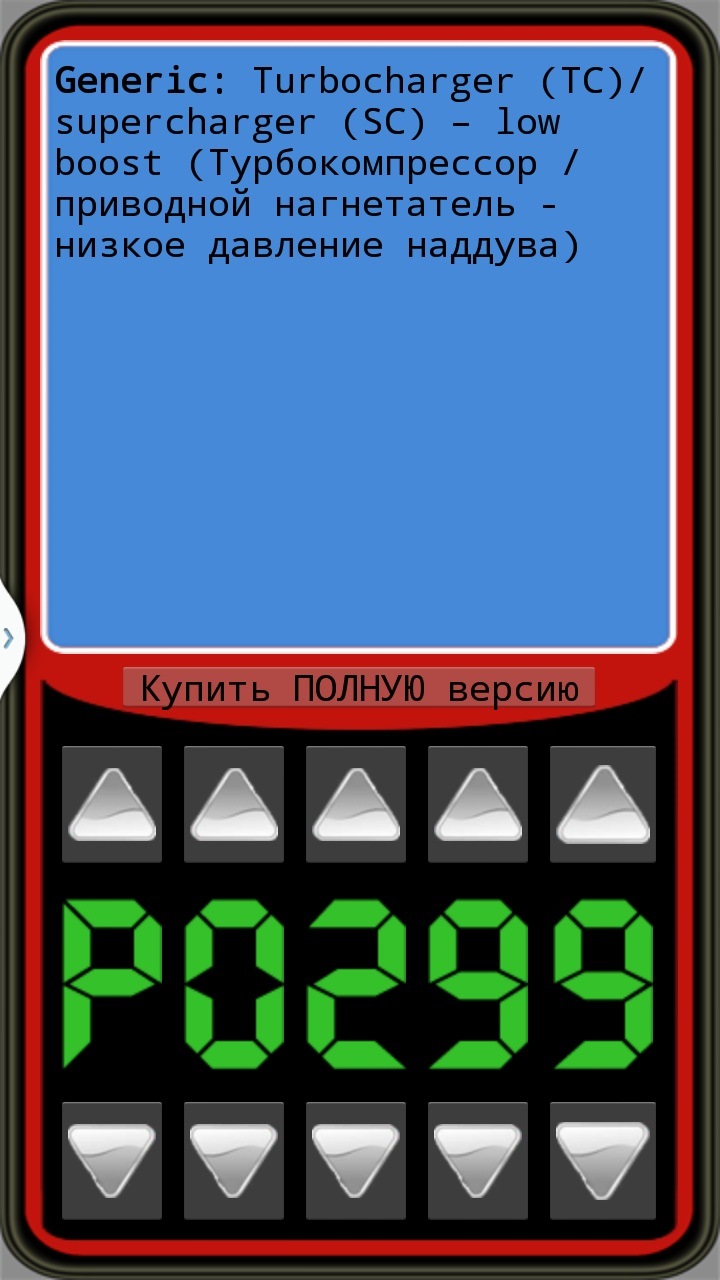Decrease the second digit 0
This screenshot has height=1280, width=720.
pos(234,1160)
